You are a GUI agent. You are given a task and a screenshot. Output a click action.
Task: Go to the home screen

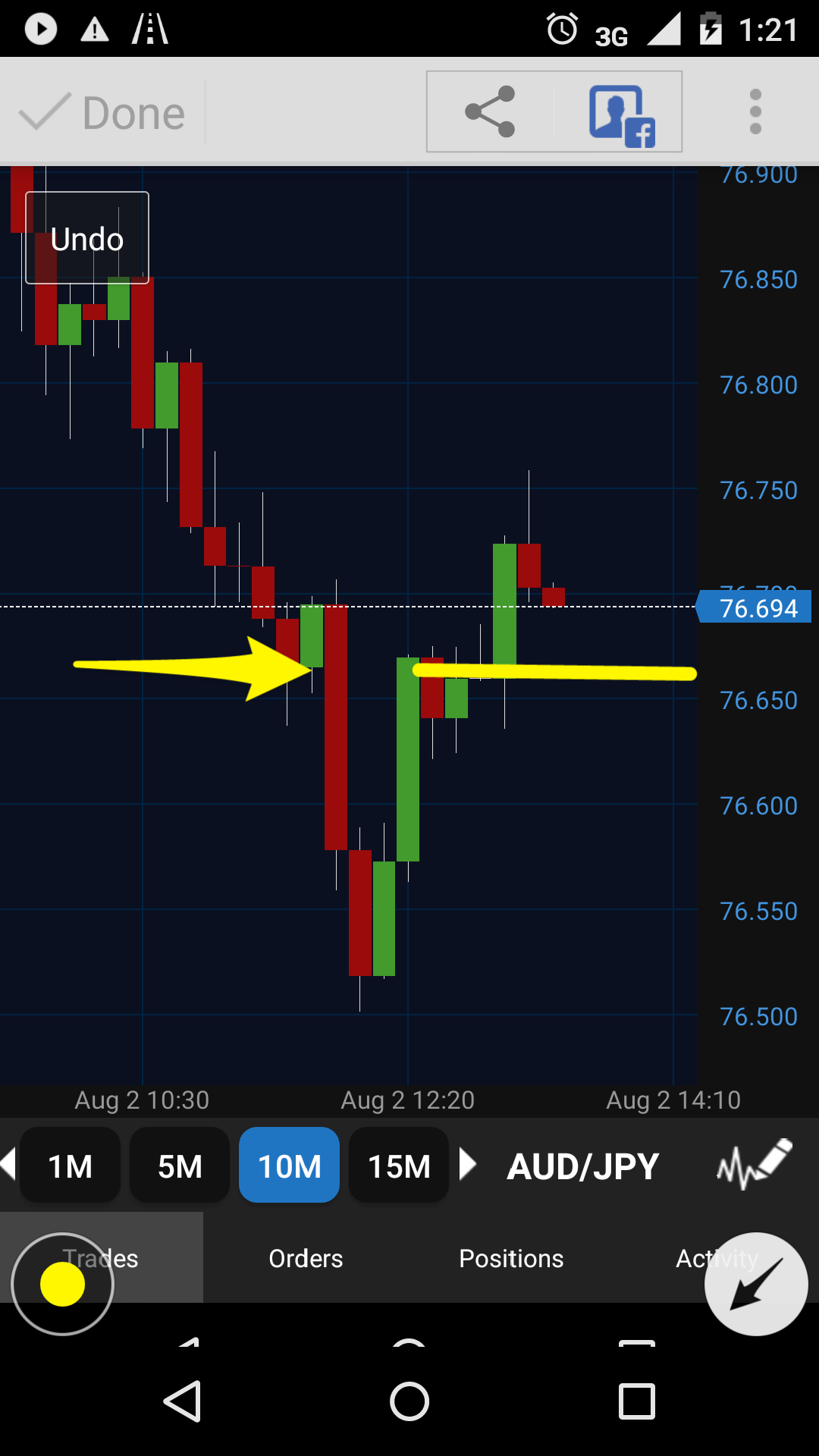coord(409,1401)
